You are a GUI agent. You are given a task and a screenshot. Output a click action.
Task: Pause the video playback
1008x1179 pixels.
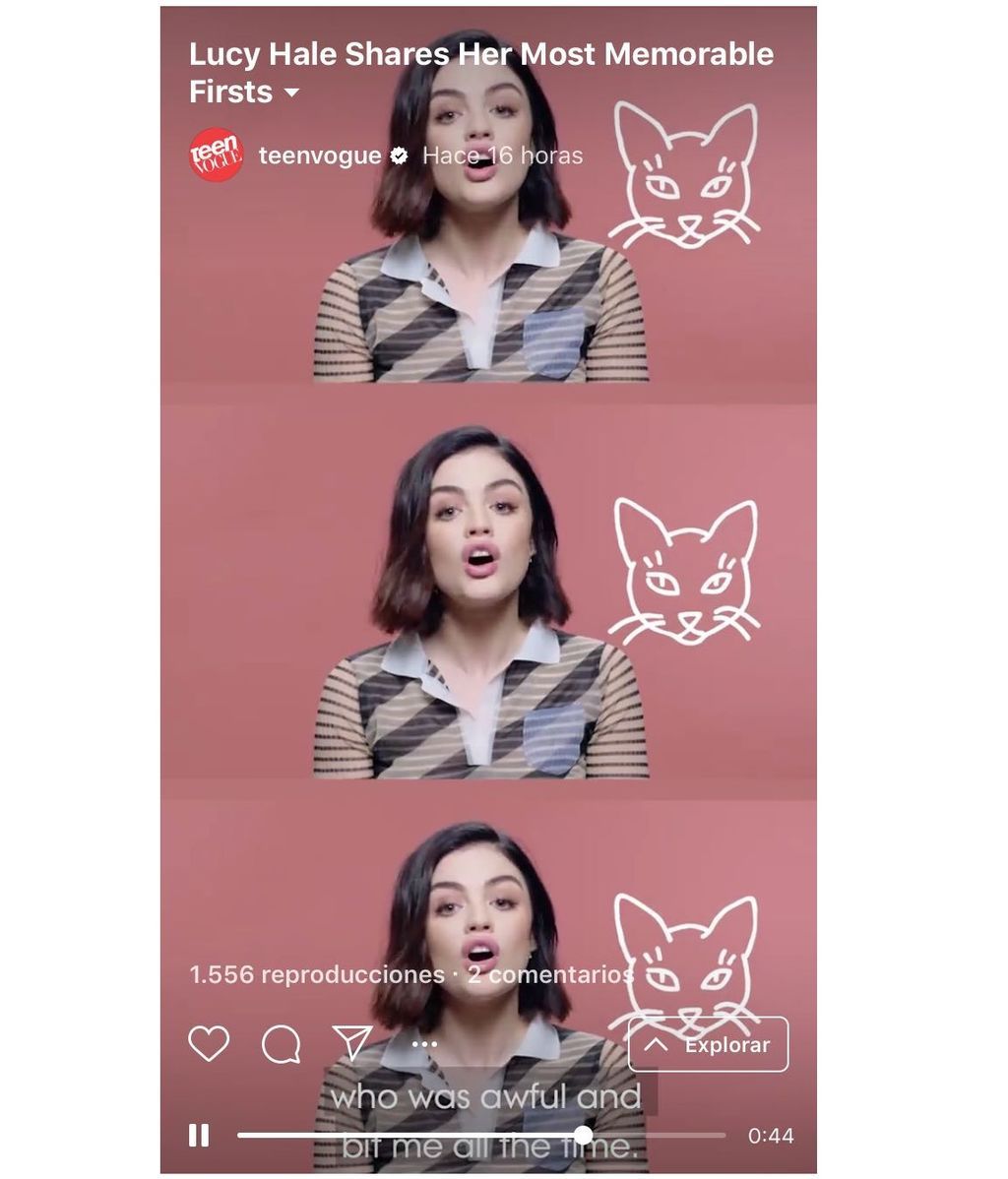(199, 1136)
